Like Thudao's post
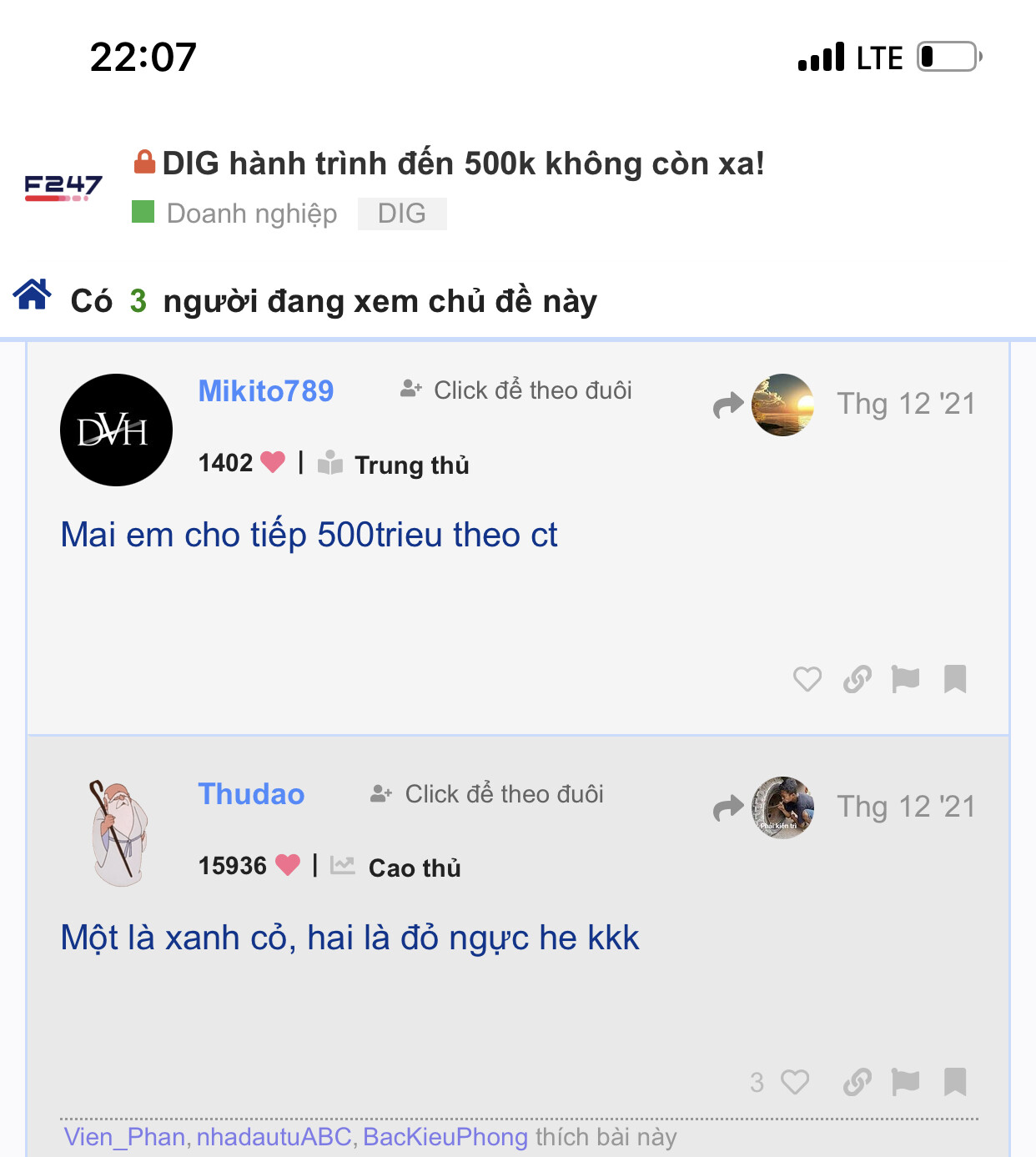This screenshot has width=1036, height=1157. [794, 1082]
